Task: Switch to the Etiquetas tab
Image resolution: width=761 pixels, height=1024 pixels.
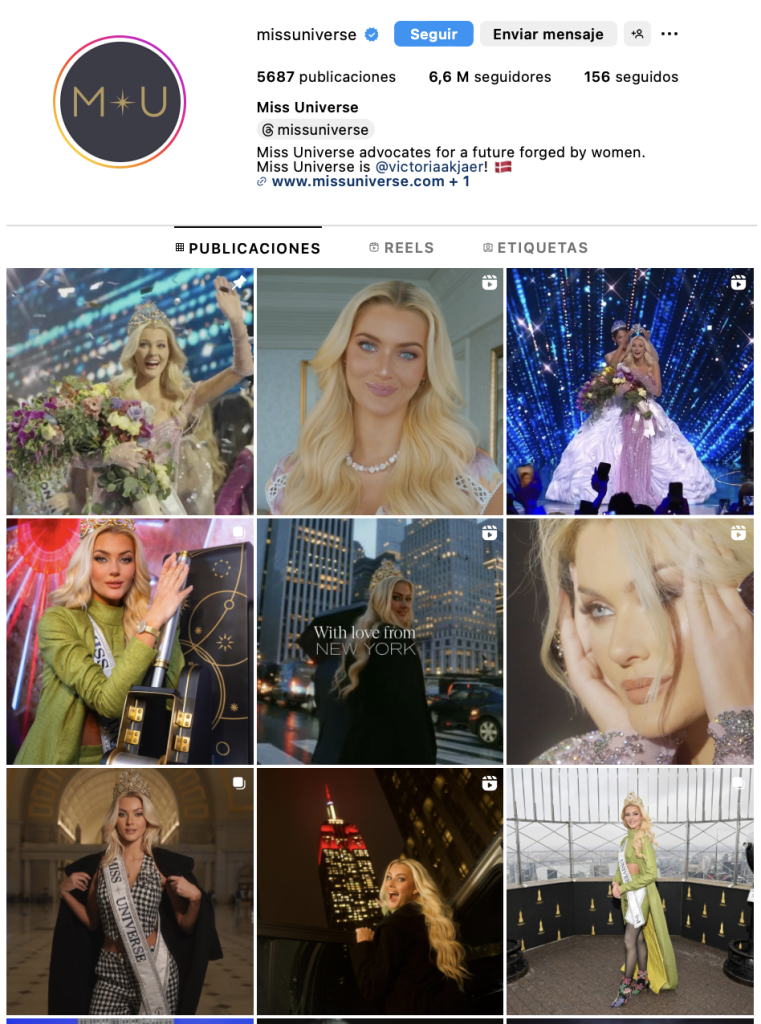Action: point(535,248)
